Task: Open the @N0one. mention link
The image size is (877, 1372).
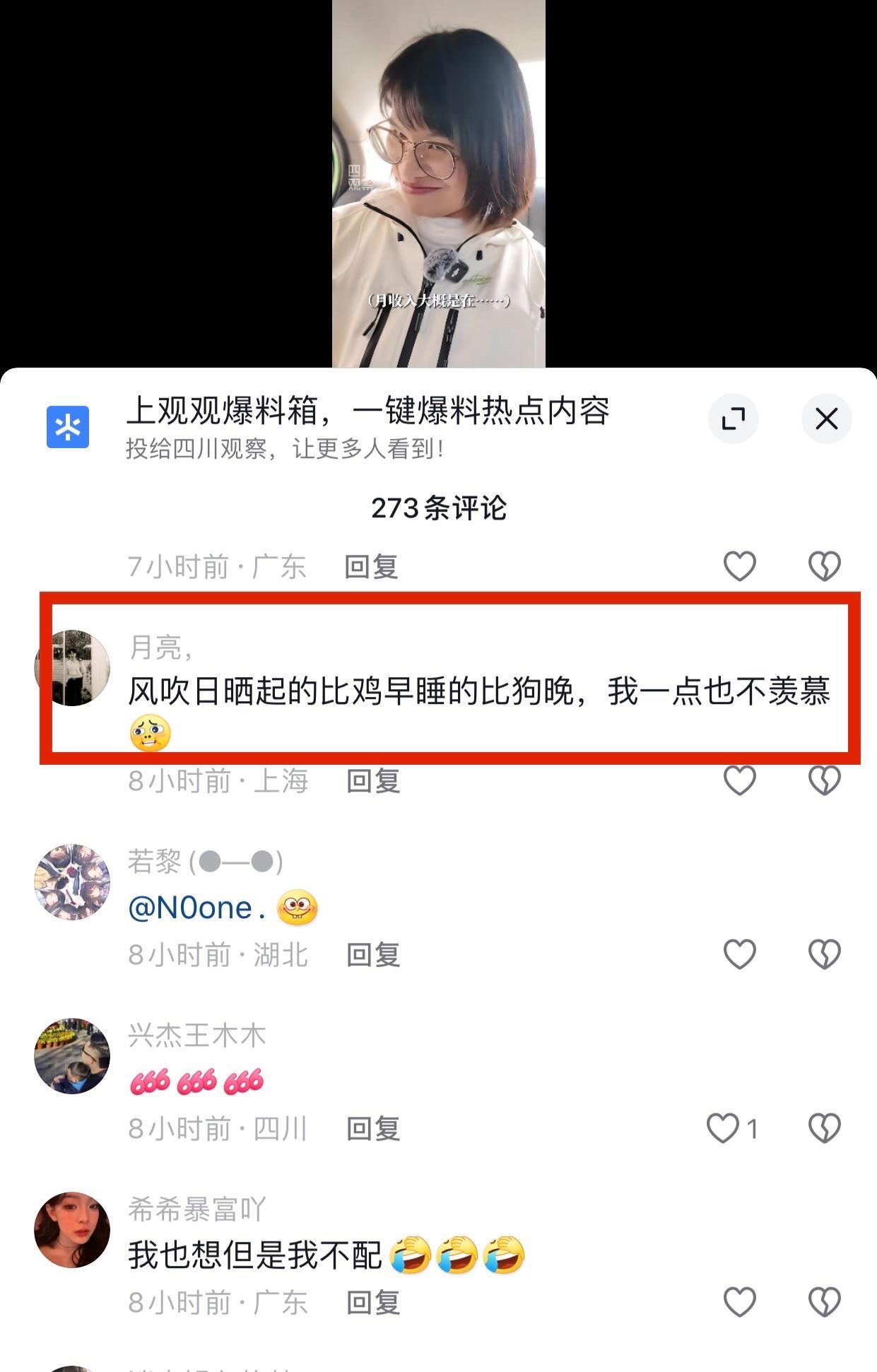Action: (196, 908)
